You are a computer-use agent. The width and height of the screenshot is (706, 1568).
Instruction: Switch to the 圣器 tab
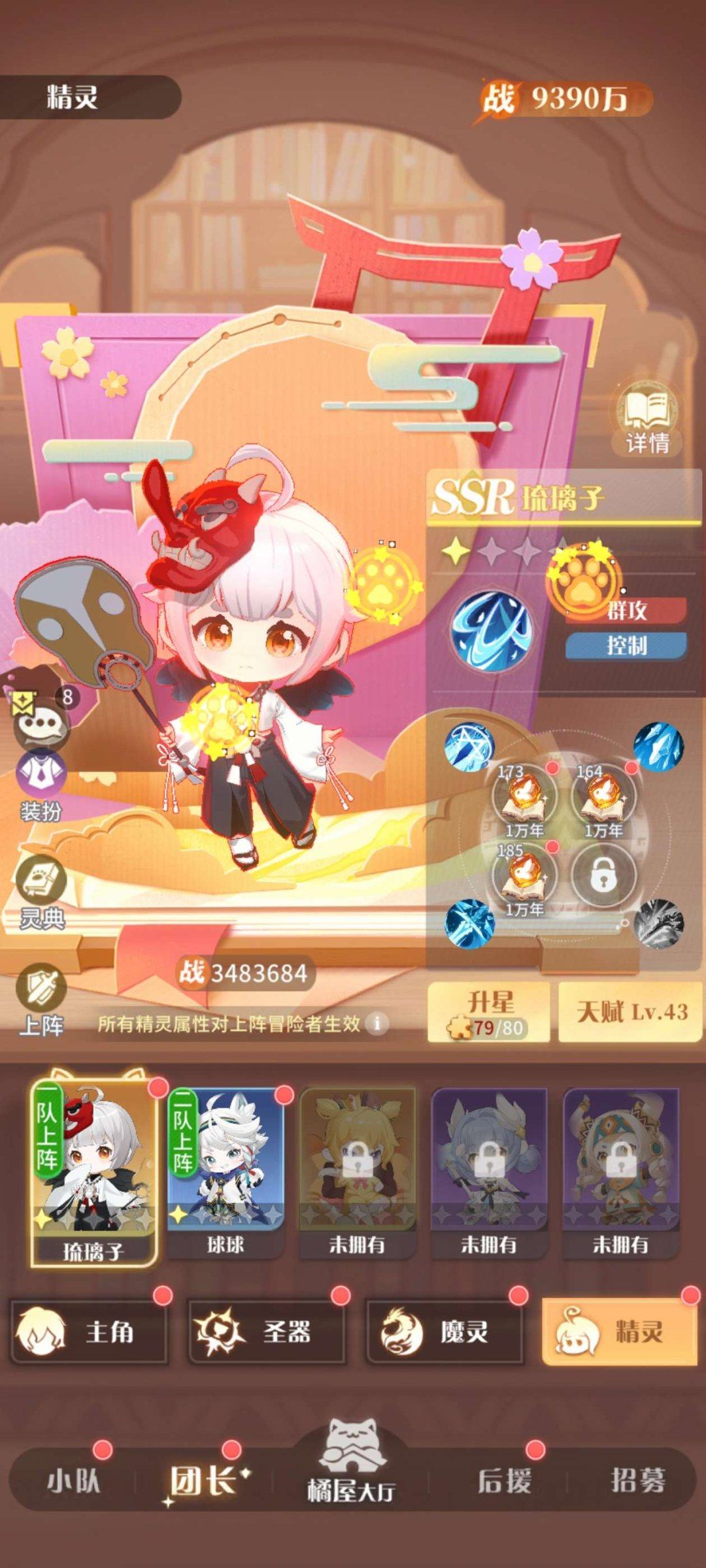(x=267, y=1331)
